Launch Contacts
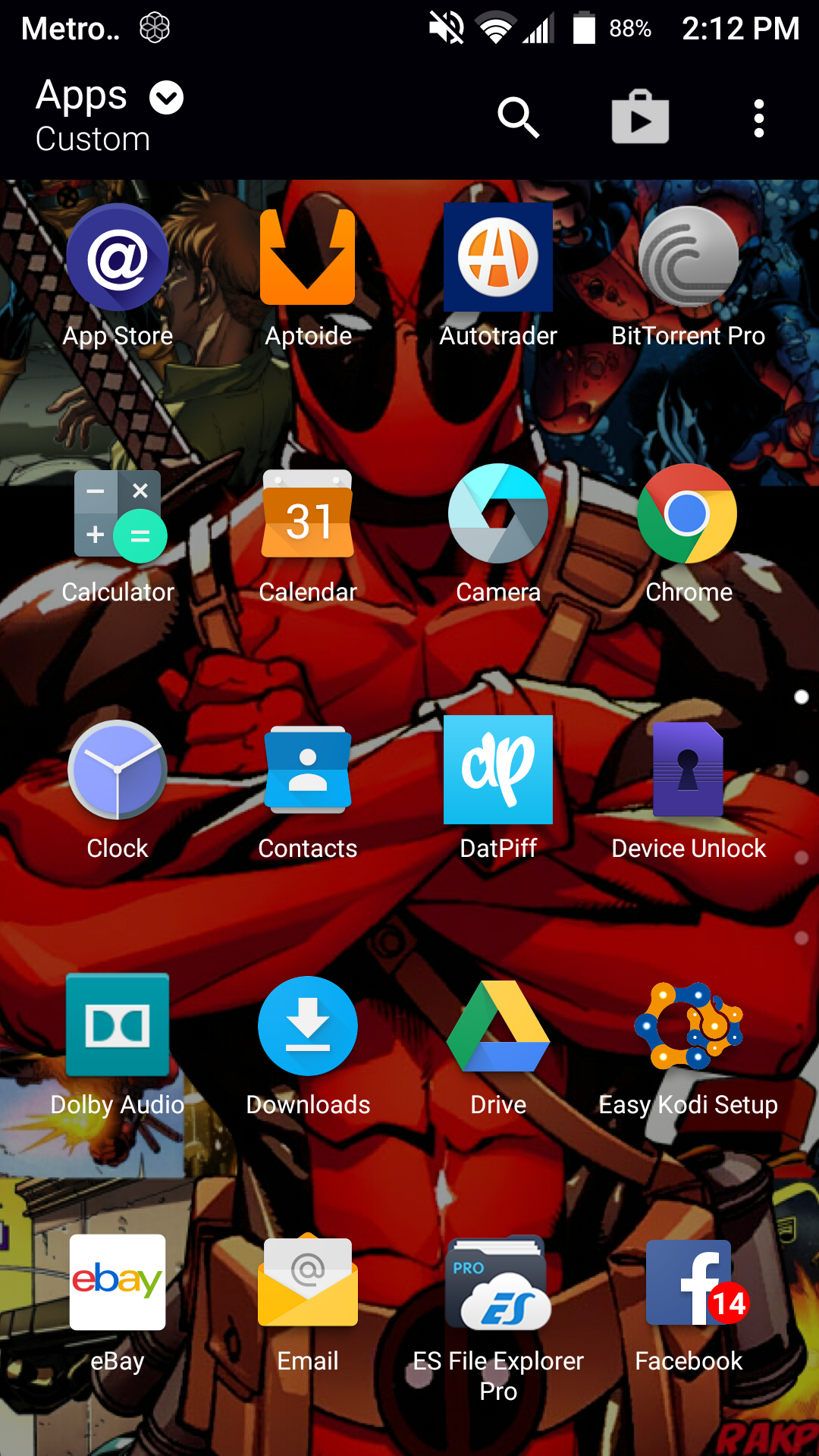819x1456 pixels. [x=308, y=770]
